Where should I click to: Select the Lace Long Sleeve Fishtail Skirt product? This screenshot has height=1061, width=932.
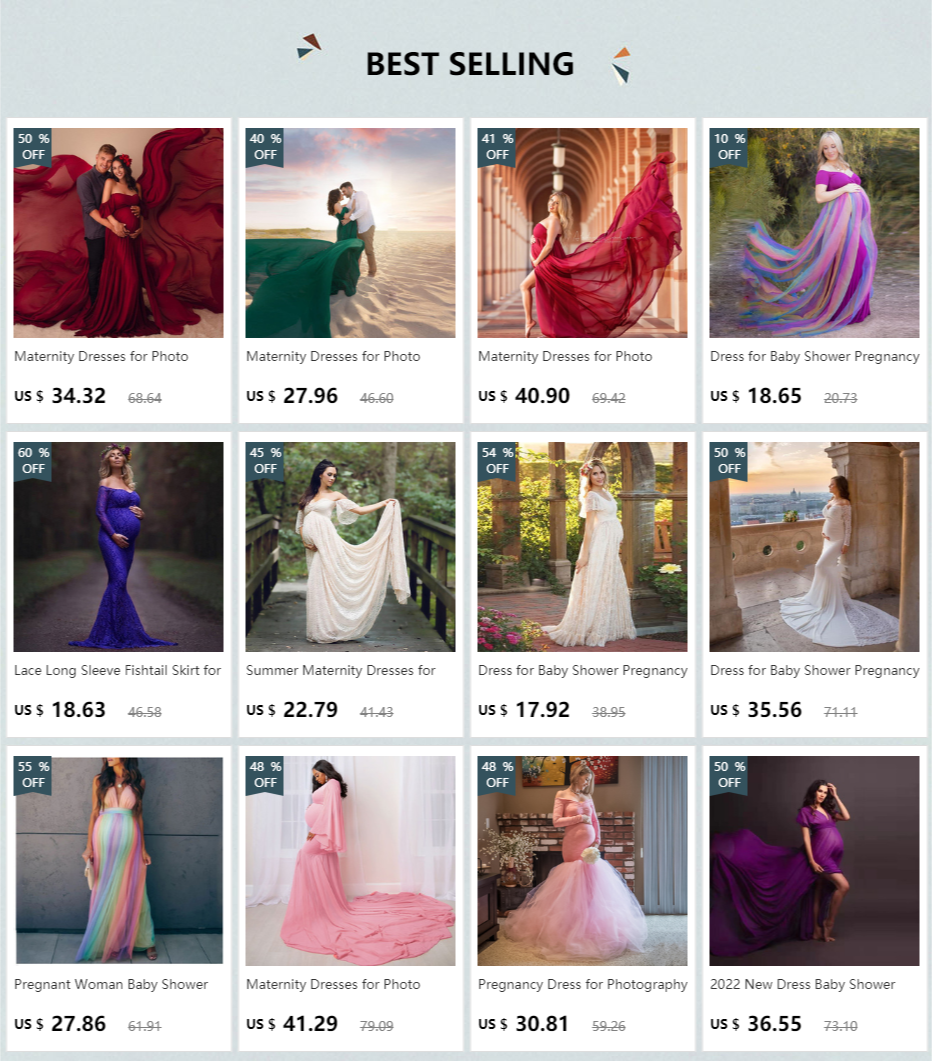click(118, 547)
